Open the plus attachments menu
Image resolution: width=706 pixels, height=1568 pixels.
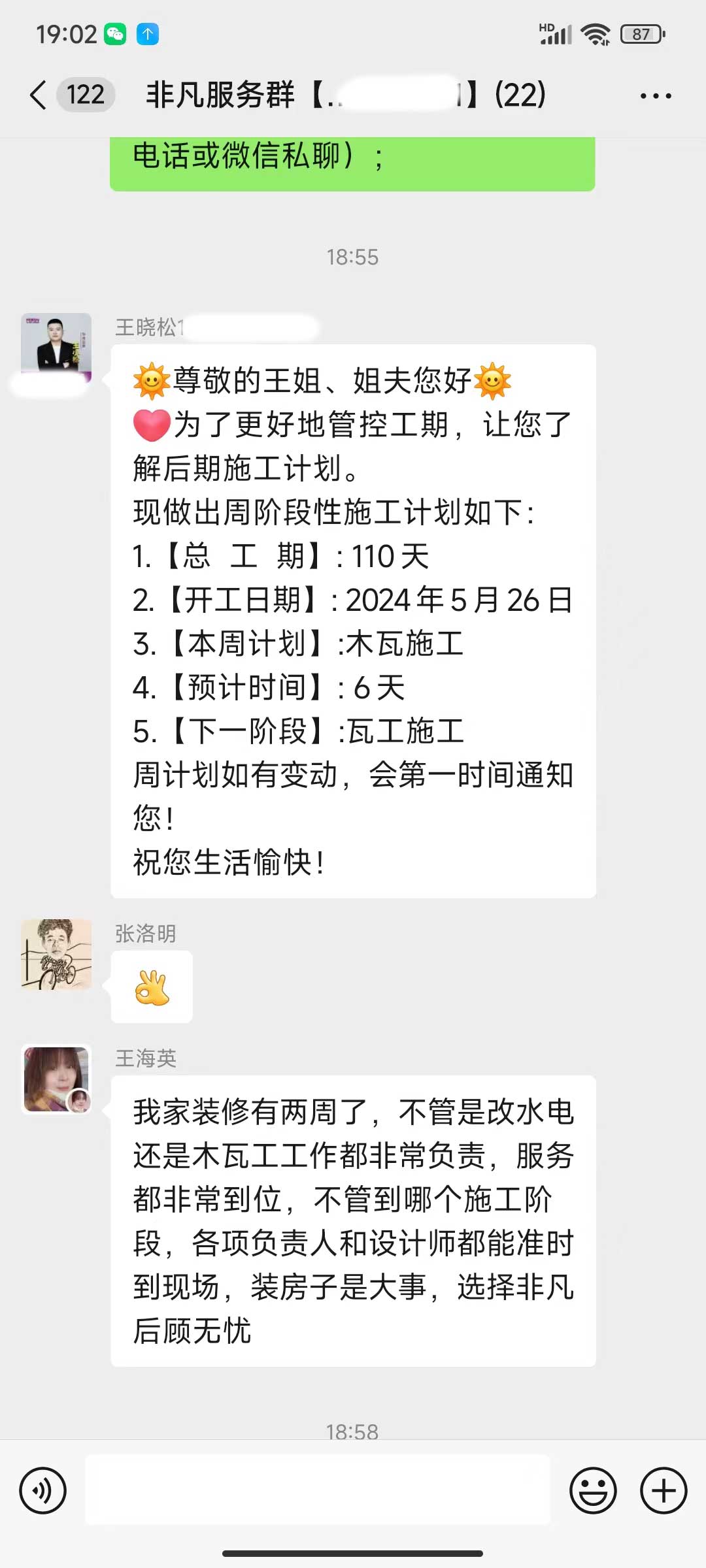point(663,1491)
